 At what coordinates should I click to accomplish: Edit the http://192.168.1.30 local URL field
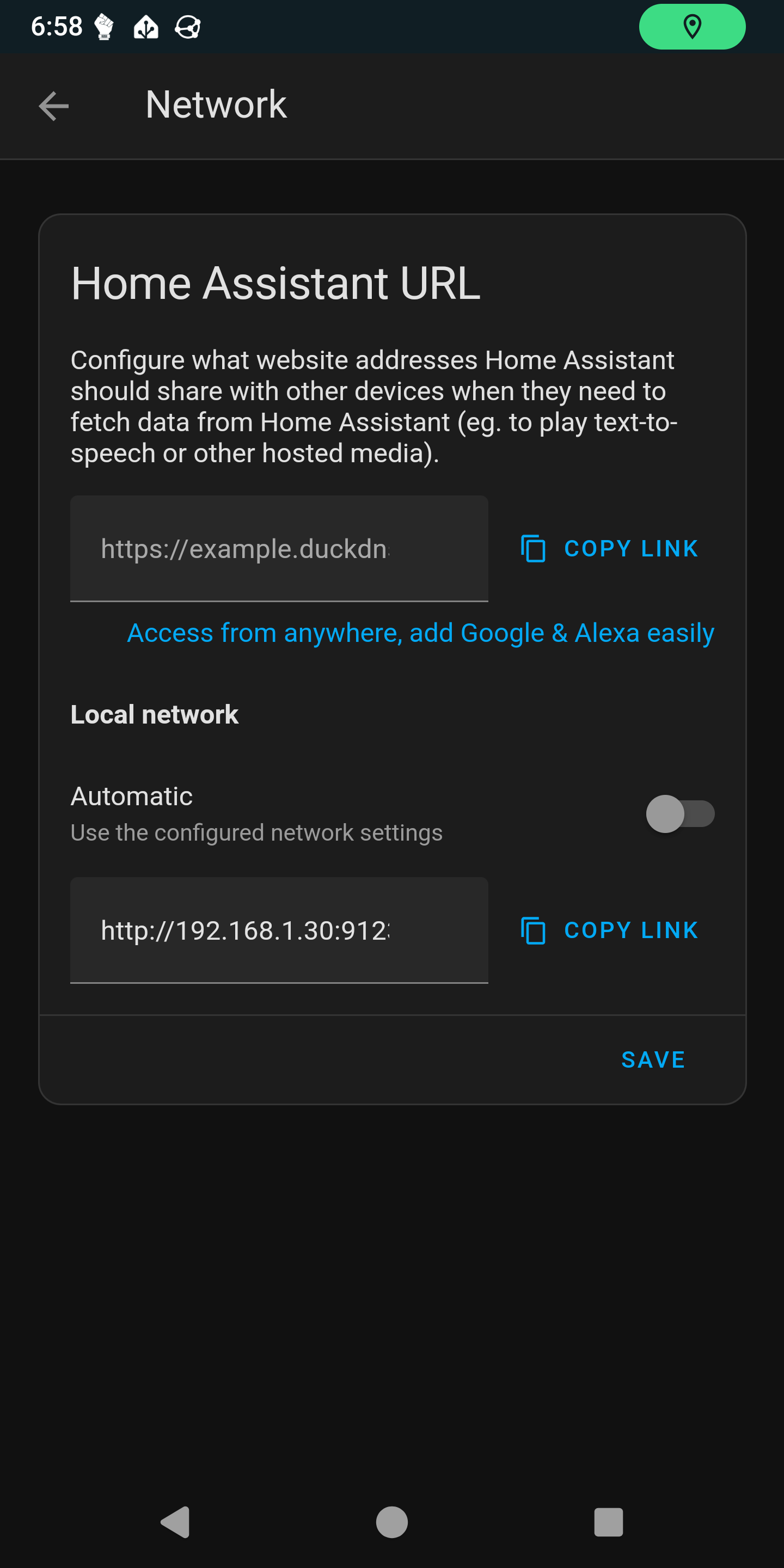click(279, 930)
